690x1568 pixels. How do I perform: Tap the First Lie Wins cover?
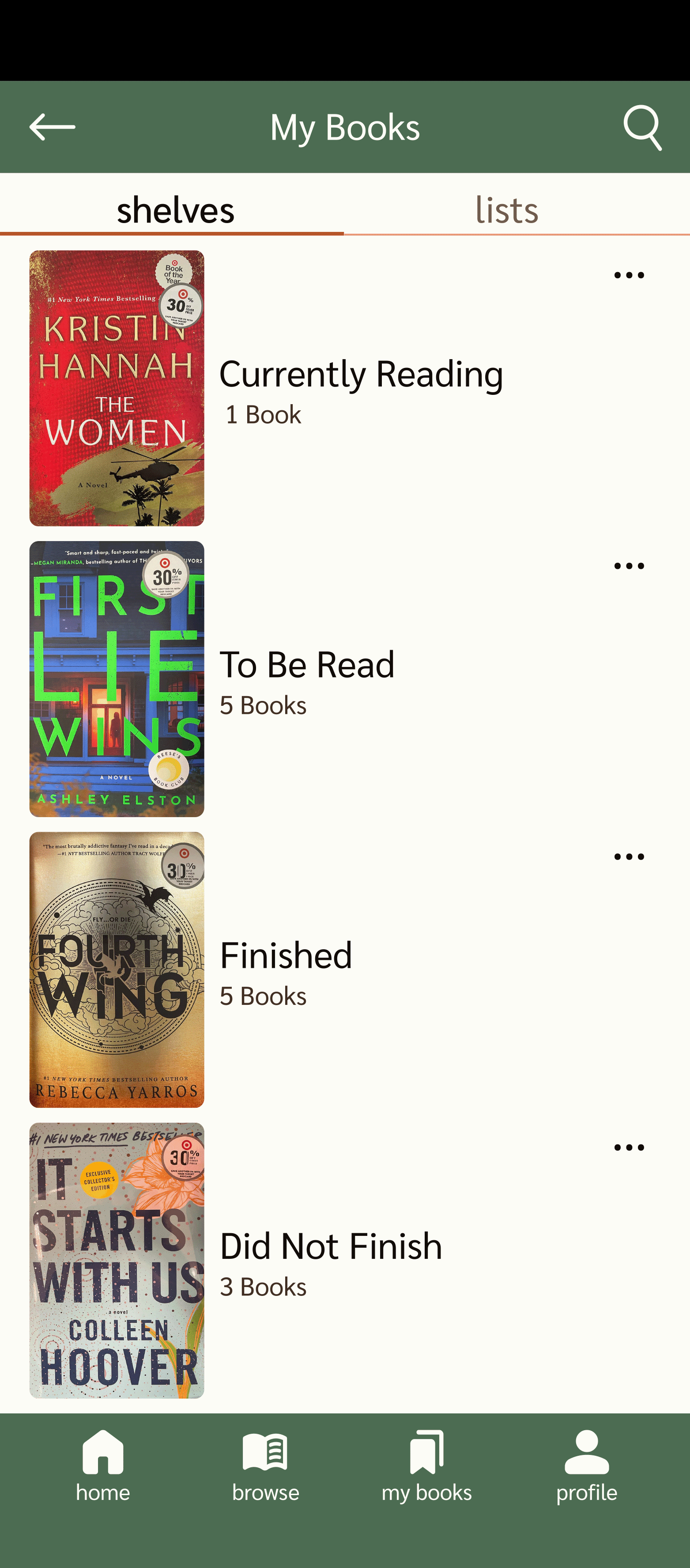tap(117, 679)
